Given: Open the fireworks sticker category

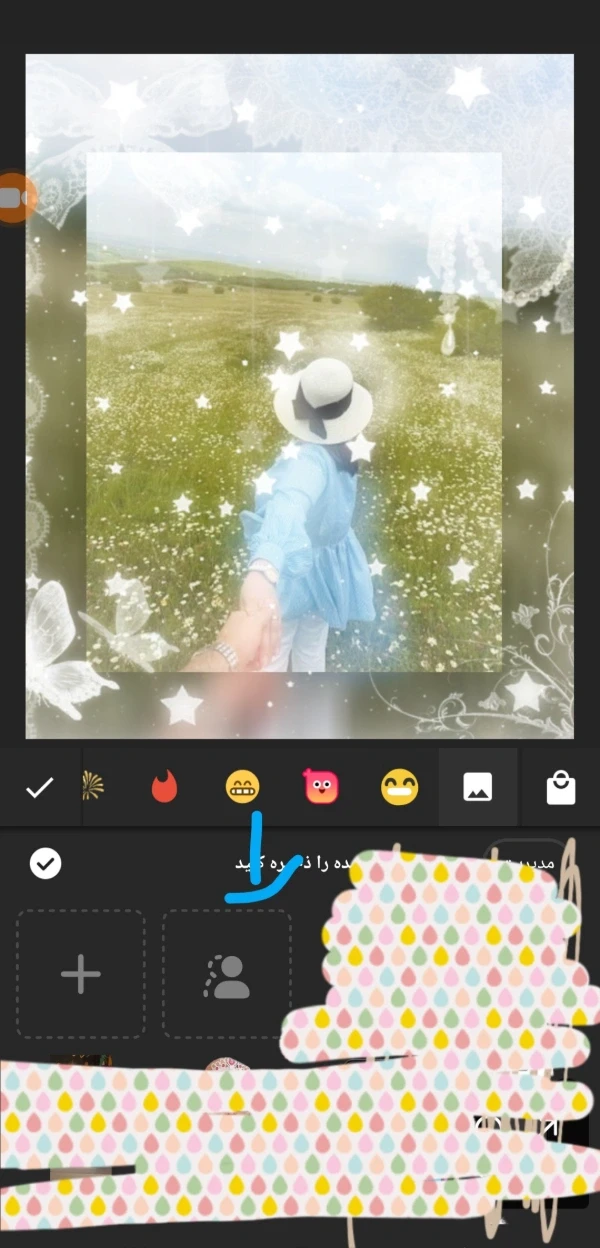Looking at the screenshot, I should [94, 788].
